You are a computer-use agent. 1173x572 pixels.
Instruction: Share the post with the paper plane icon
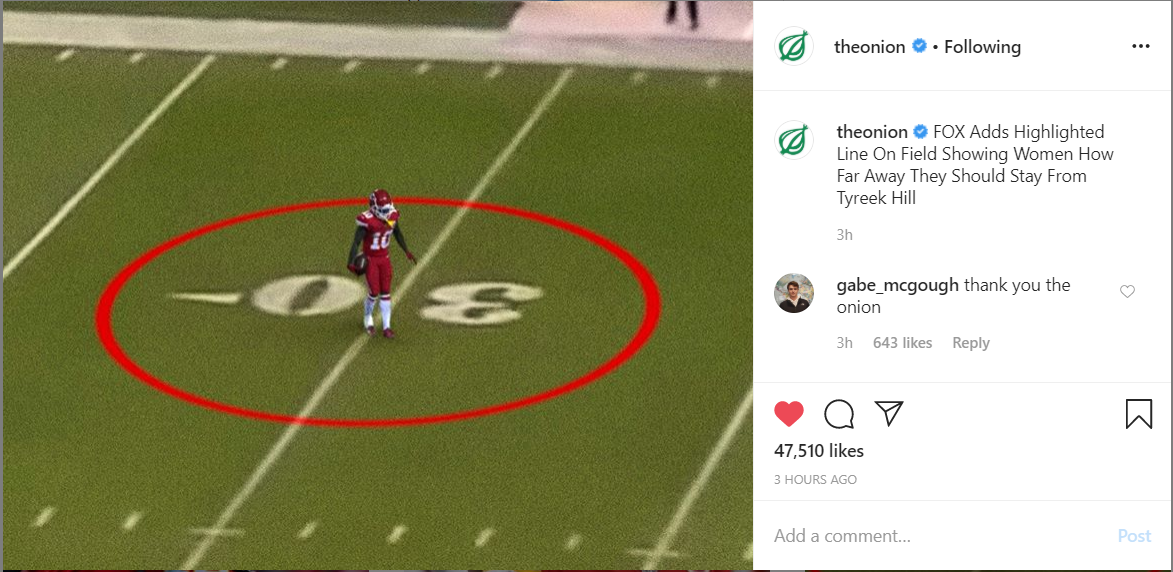pos(889,413)
